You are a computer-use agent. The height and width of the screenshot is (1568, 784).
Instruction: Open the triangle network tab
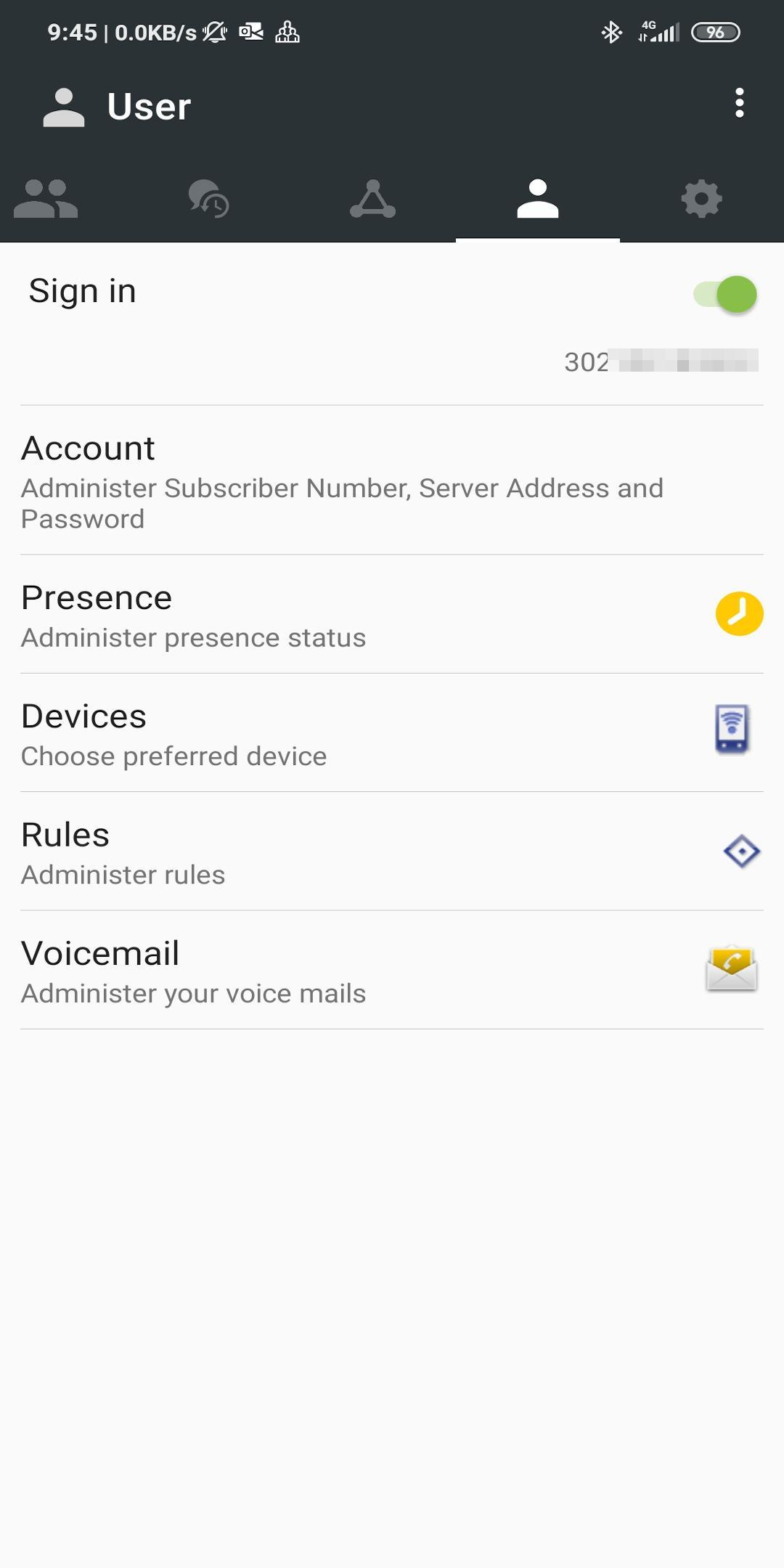tap(372, 199)
